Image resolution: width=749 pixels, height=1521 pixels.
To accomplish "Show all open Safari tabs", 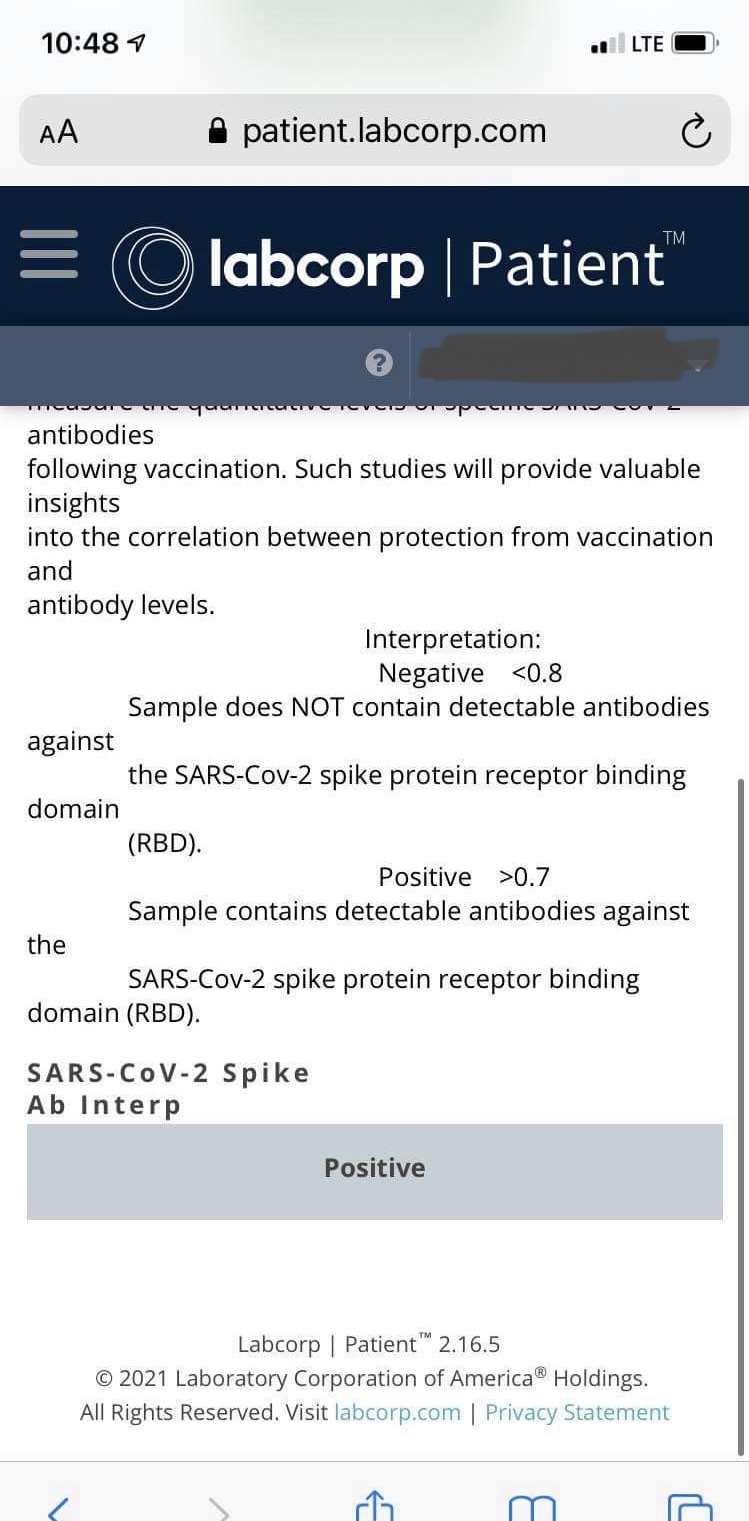I will pos(689,1506).
